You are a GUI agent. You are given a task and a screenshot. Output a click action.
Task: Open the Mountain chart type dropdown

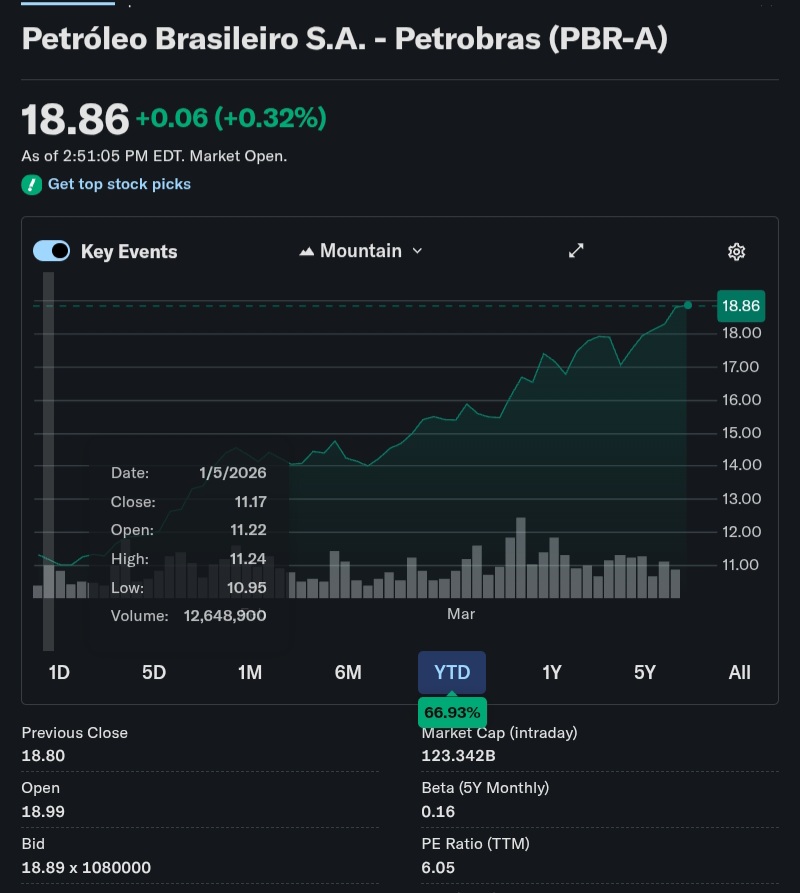click(361, 251)
